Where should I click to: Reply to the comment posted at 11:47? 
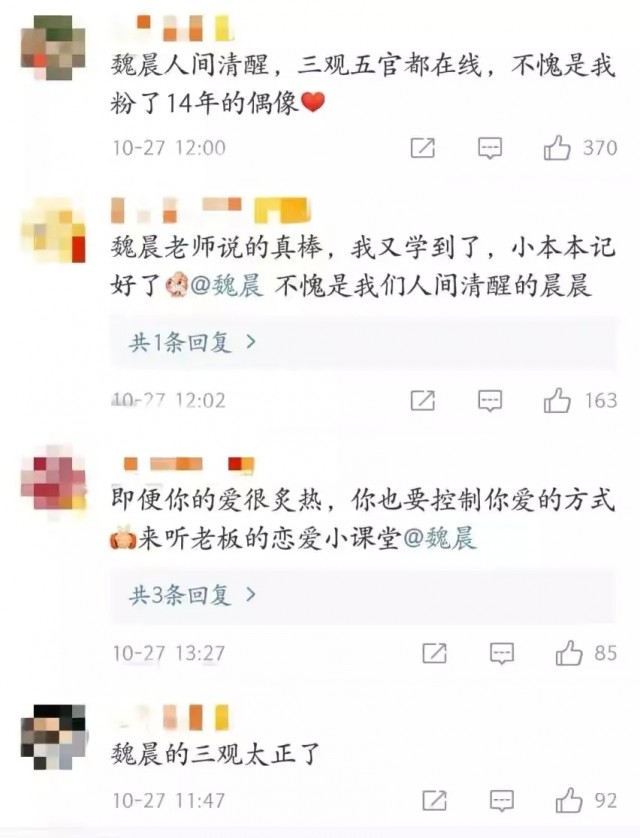(501, 801)
